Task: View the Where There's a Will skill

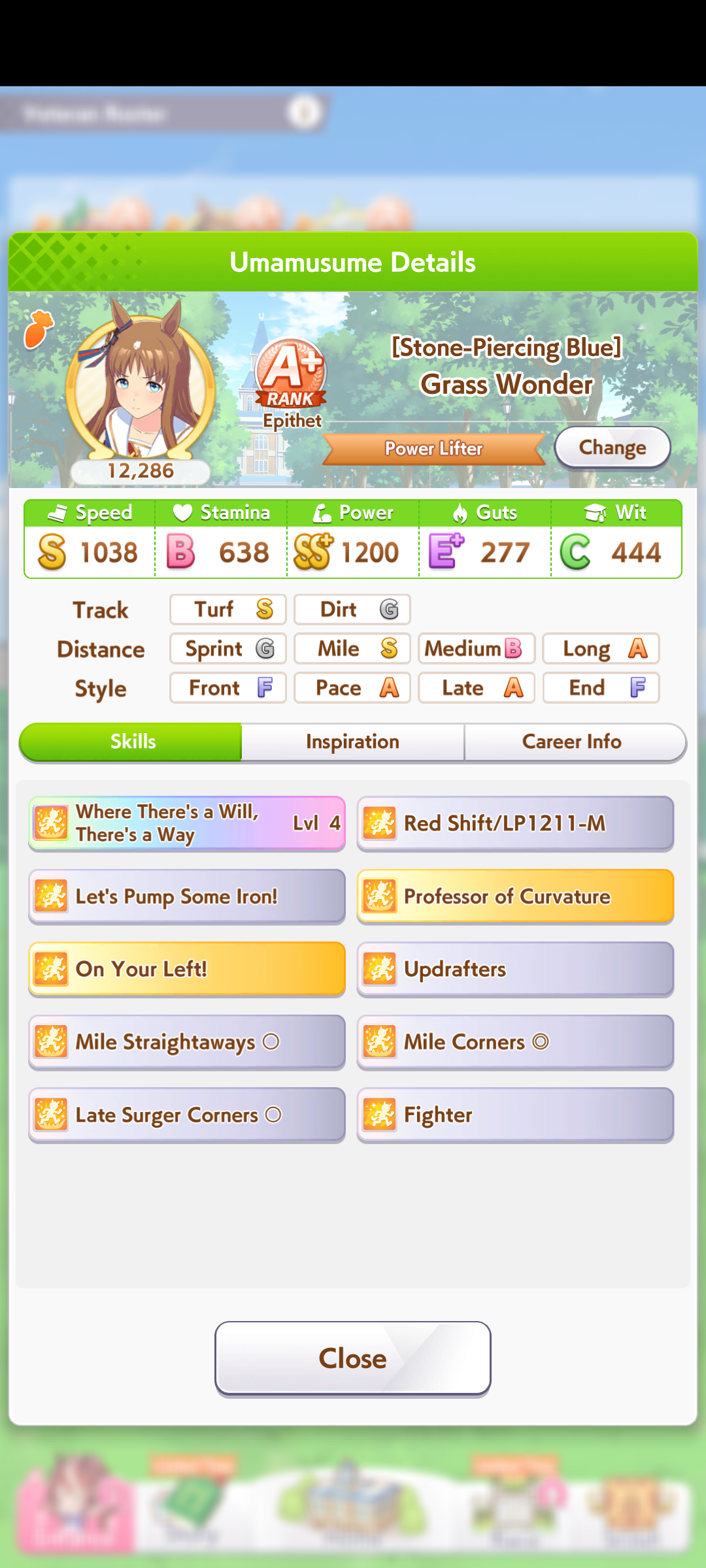Action: [x=187, y=823]
